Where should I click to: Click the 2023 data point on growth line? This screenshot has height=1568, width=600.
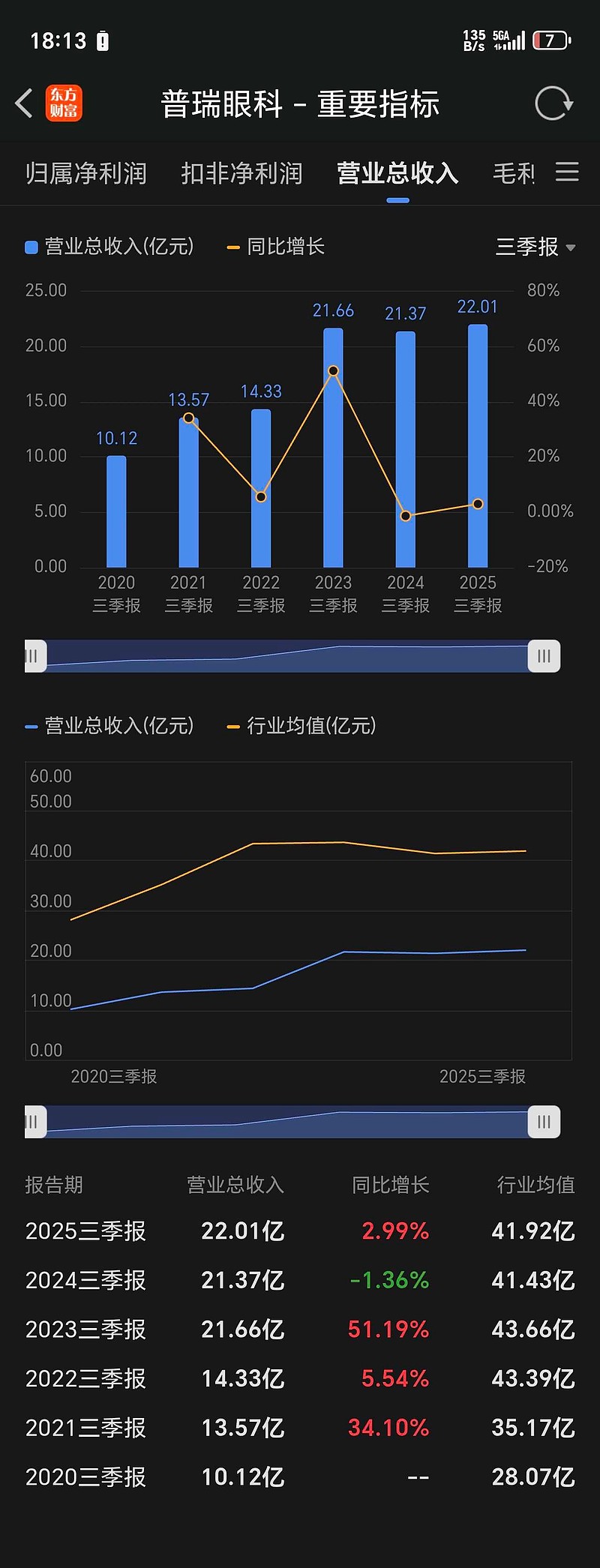click(x=333, y=370)
